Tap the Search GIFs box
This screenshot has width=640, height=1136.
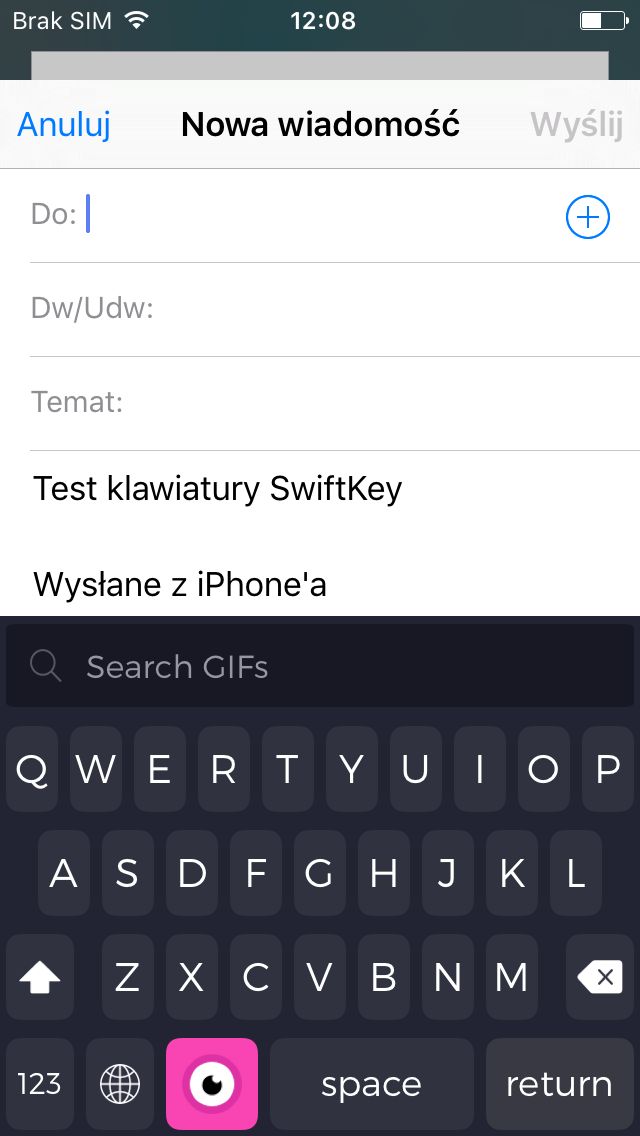point(320,666)
